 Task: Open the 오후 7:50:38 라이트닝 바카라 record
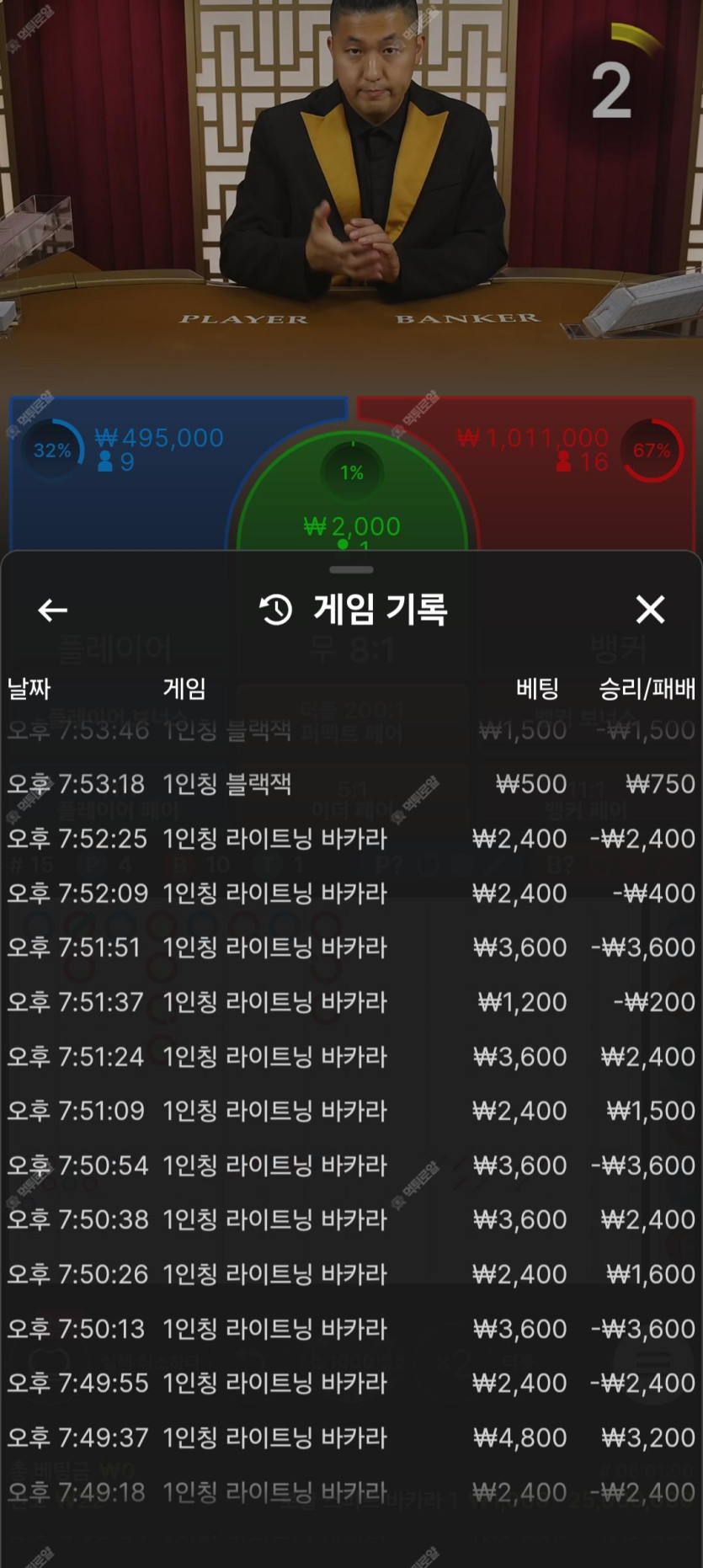(x=351, y=1219)
